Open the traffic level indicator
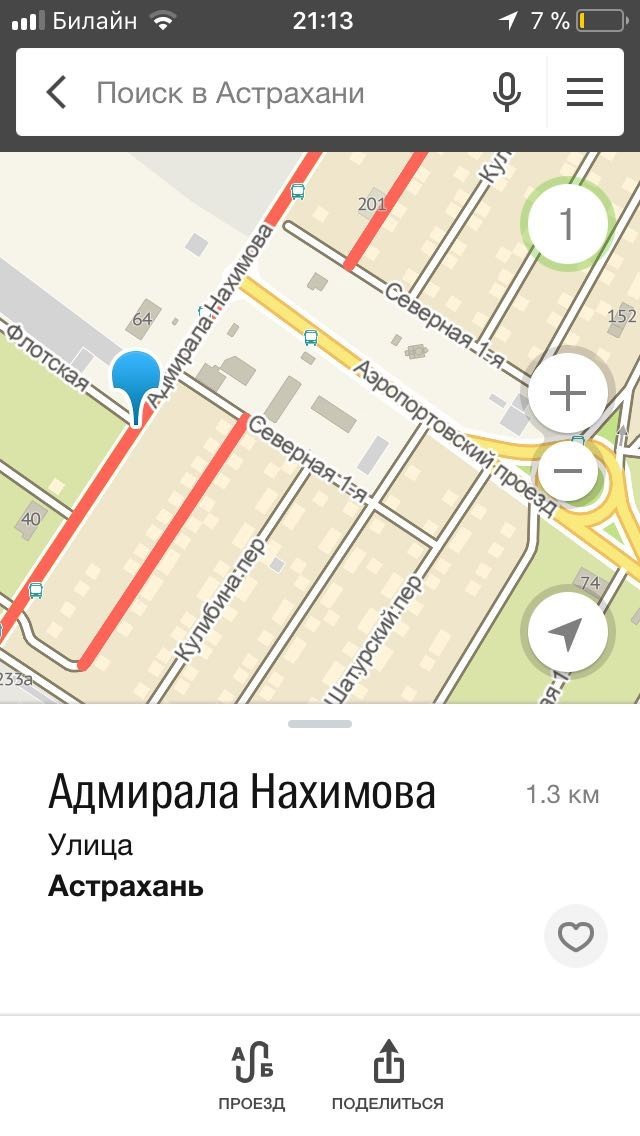The image size is (640, 1136). pyautogui.click(x=567, y=225)
